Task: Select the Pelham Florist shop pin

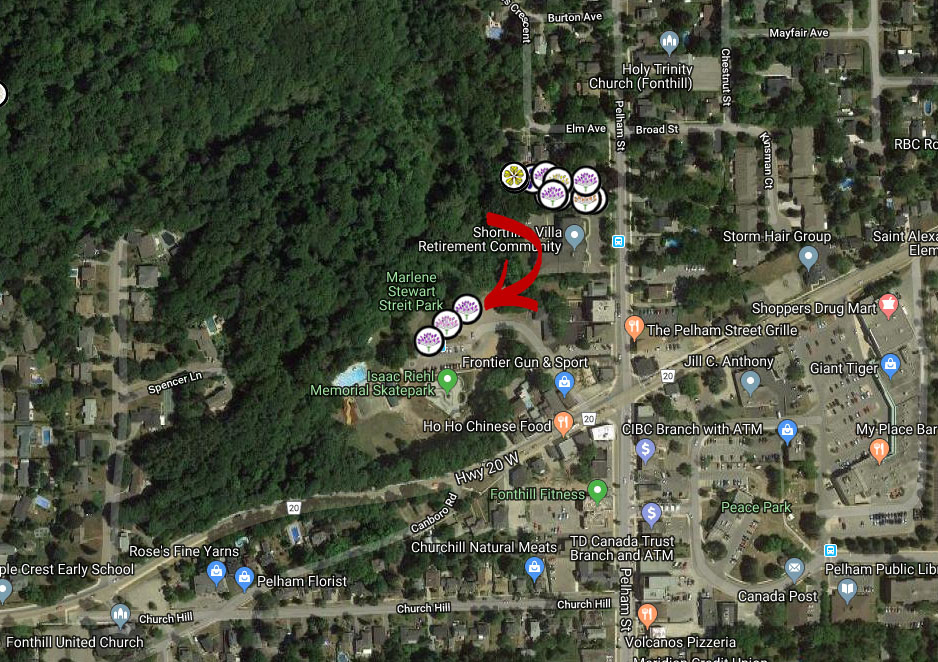Action: (244, 577)
